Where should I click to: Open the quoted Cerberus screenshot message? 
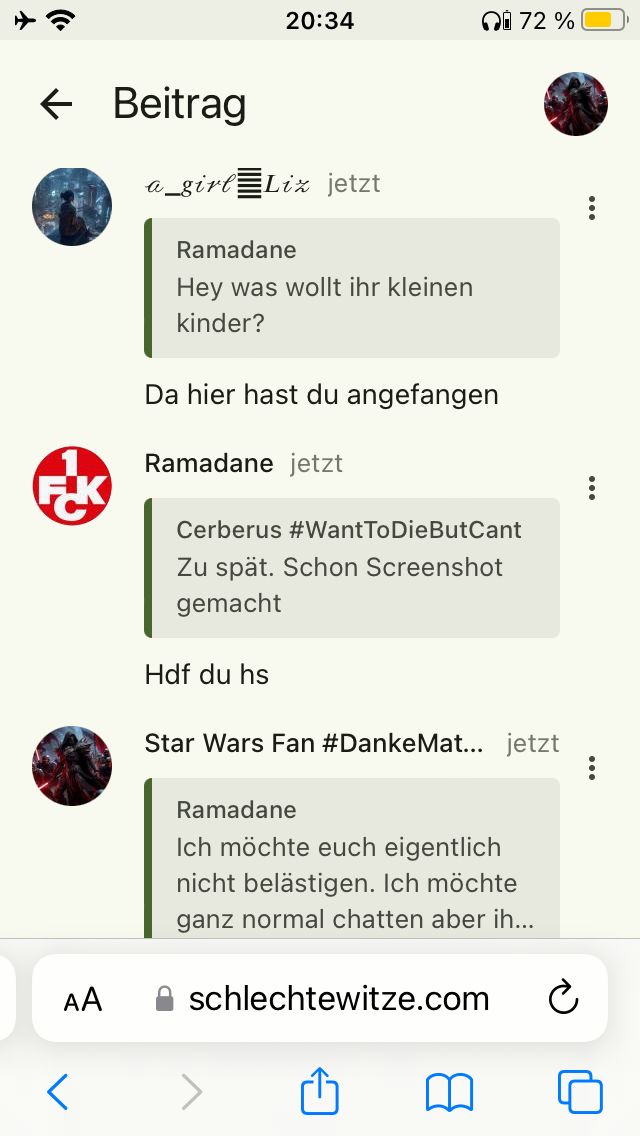point(352,568)
